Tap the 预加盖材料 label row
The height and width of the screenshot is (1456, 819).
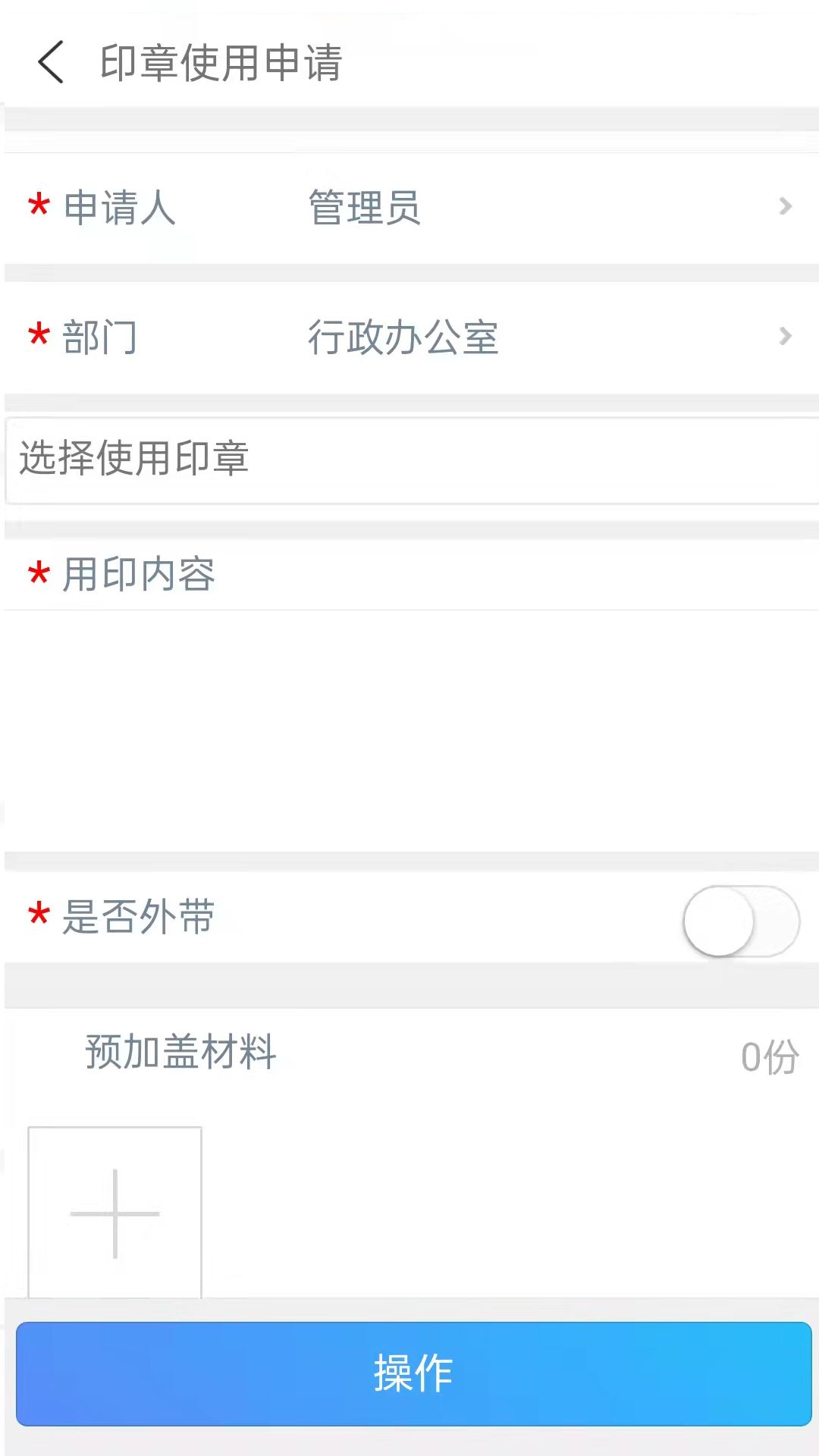[x=180, y=1053]
